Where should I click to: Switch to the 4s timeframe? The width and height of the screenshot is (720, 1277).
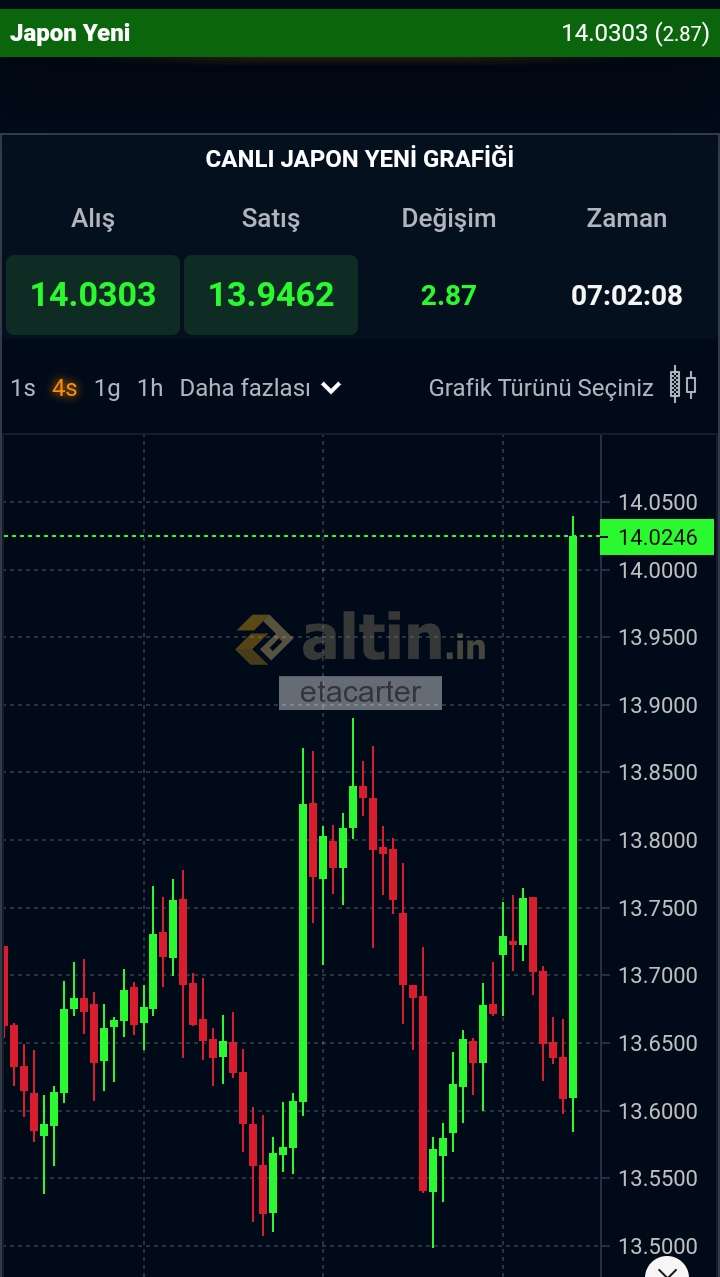pos(65,388)
